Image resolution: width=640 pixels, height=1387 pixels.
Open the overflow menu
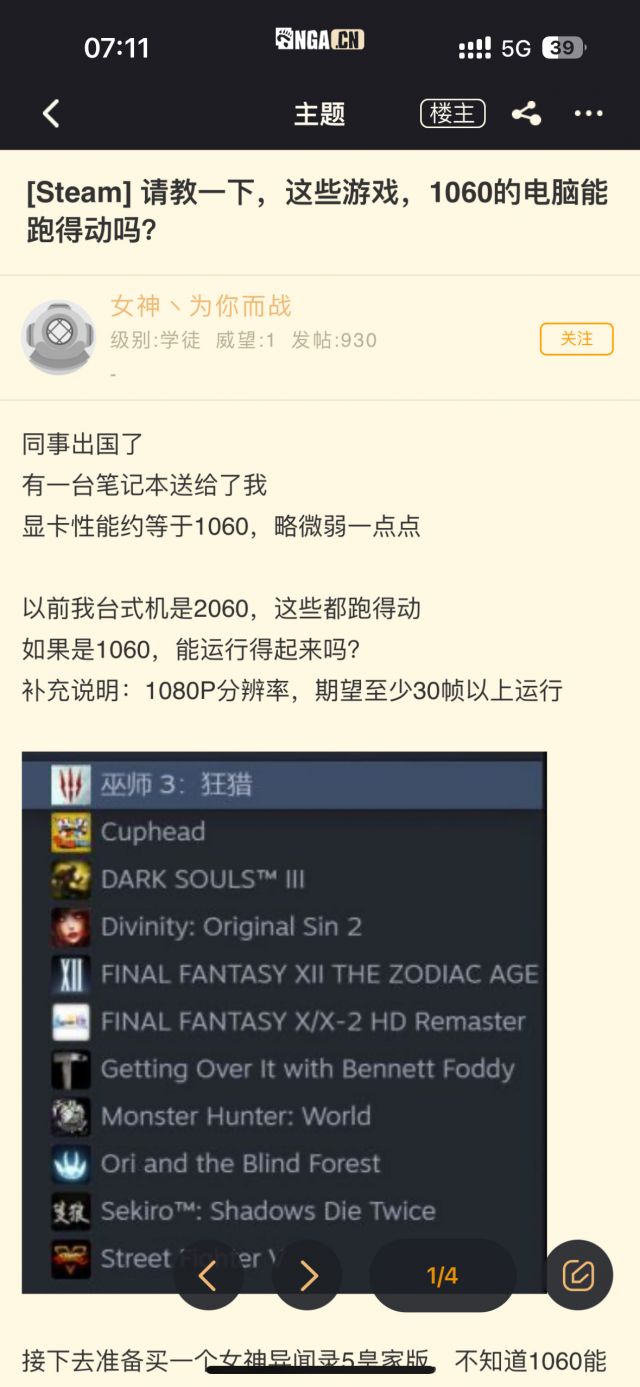pyautogui.click(x=588, y=114)
